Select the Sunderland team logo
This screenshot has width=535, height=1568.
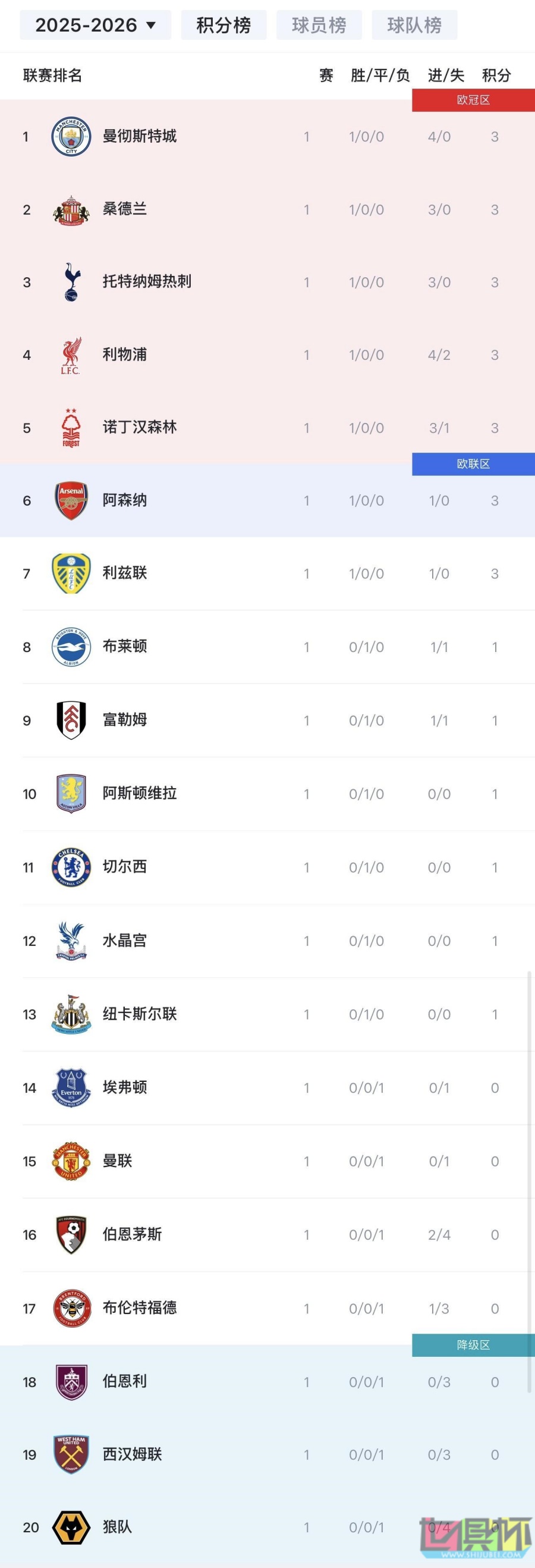point(71,209)
